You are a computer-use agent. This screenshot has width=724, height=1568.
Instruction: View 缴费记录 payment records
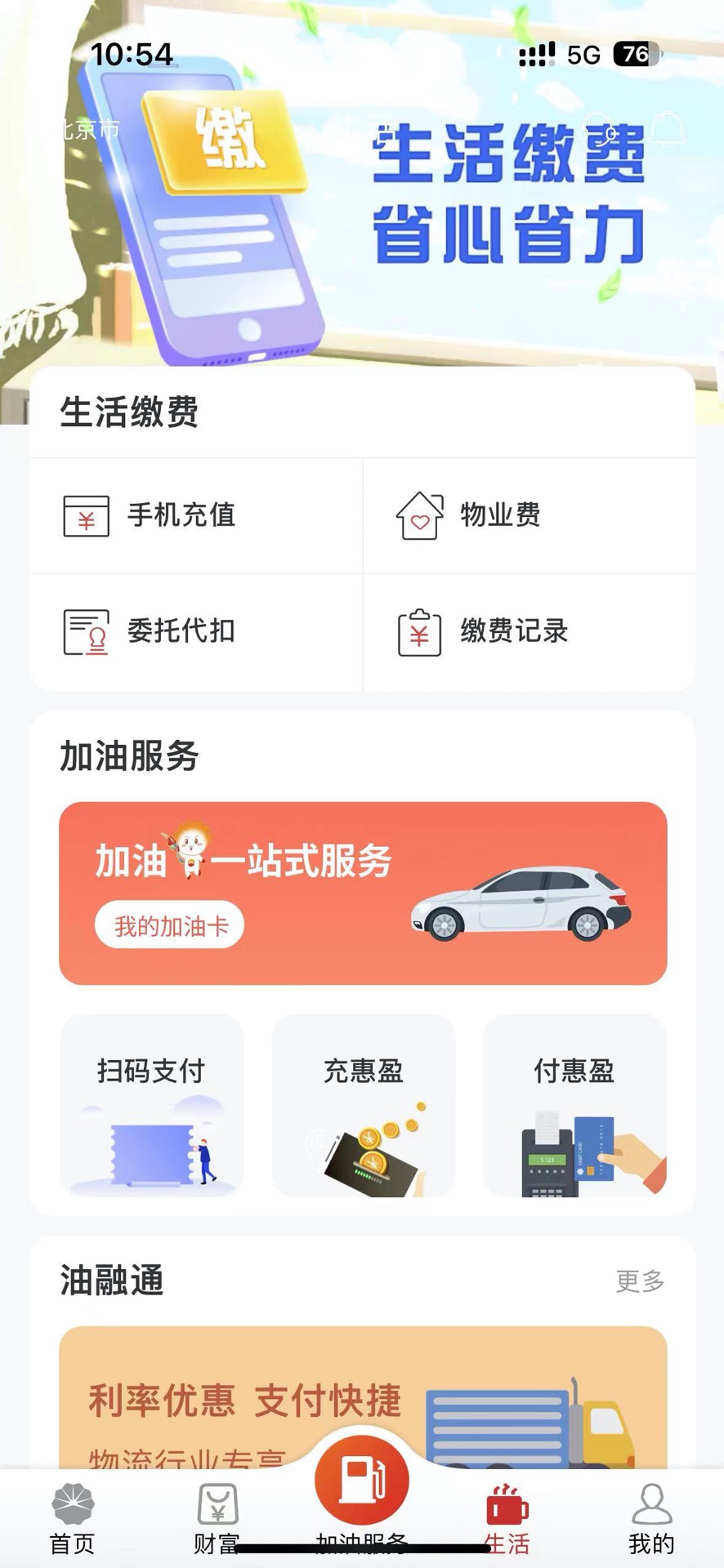point(484,631)
